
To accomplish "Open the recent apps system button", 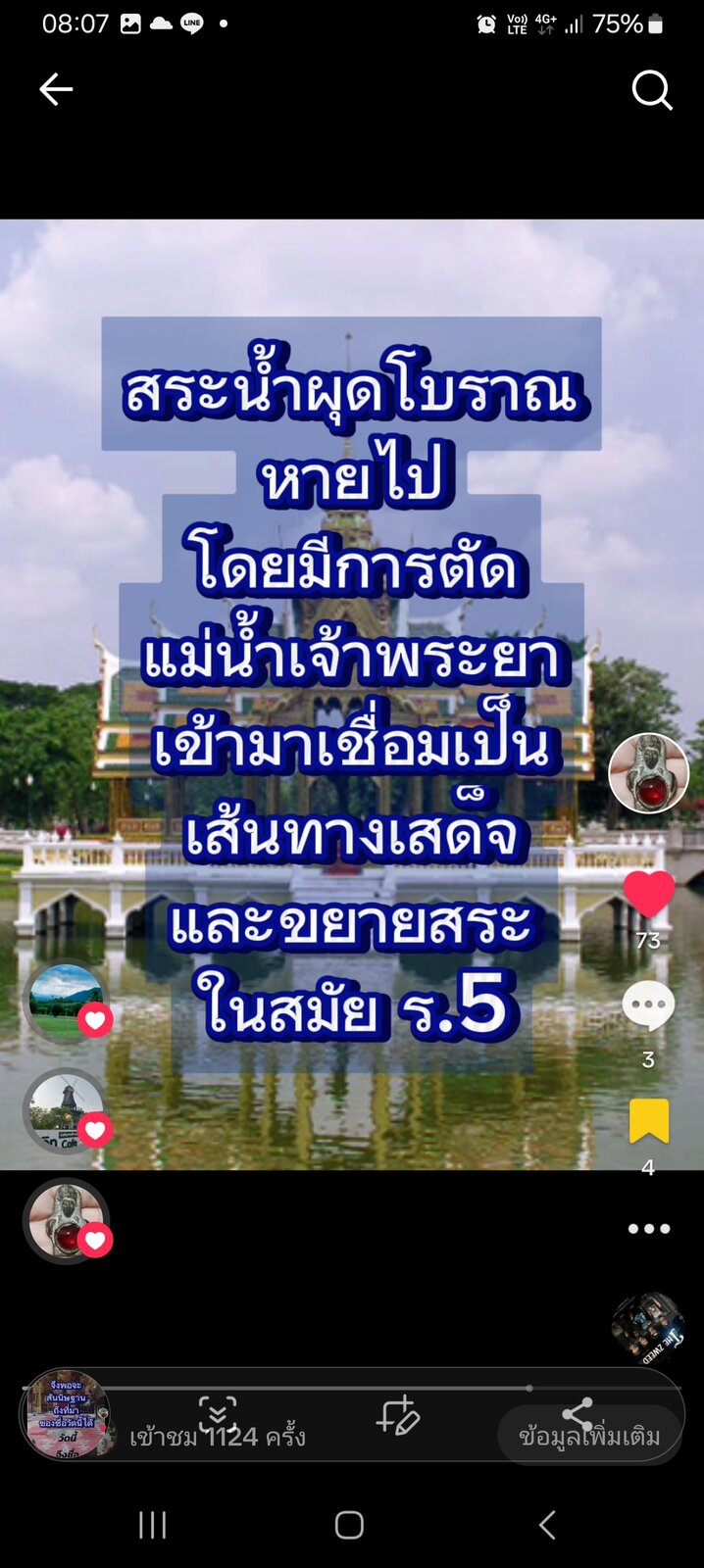I will 152,1525.
